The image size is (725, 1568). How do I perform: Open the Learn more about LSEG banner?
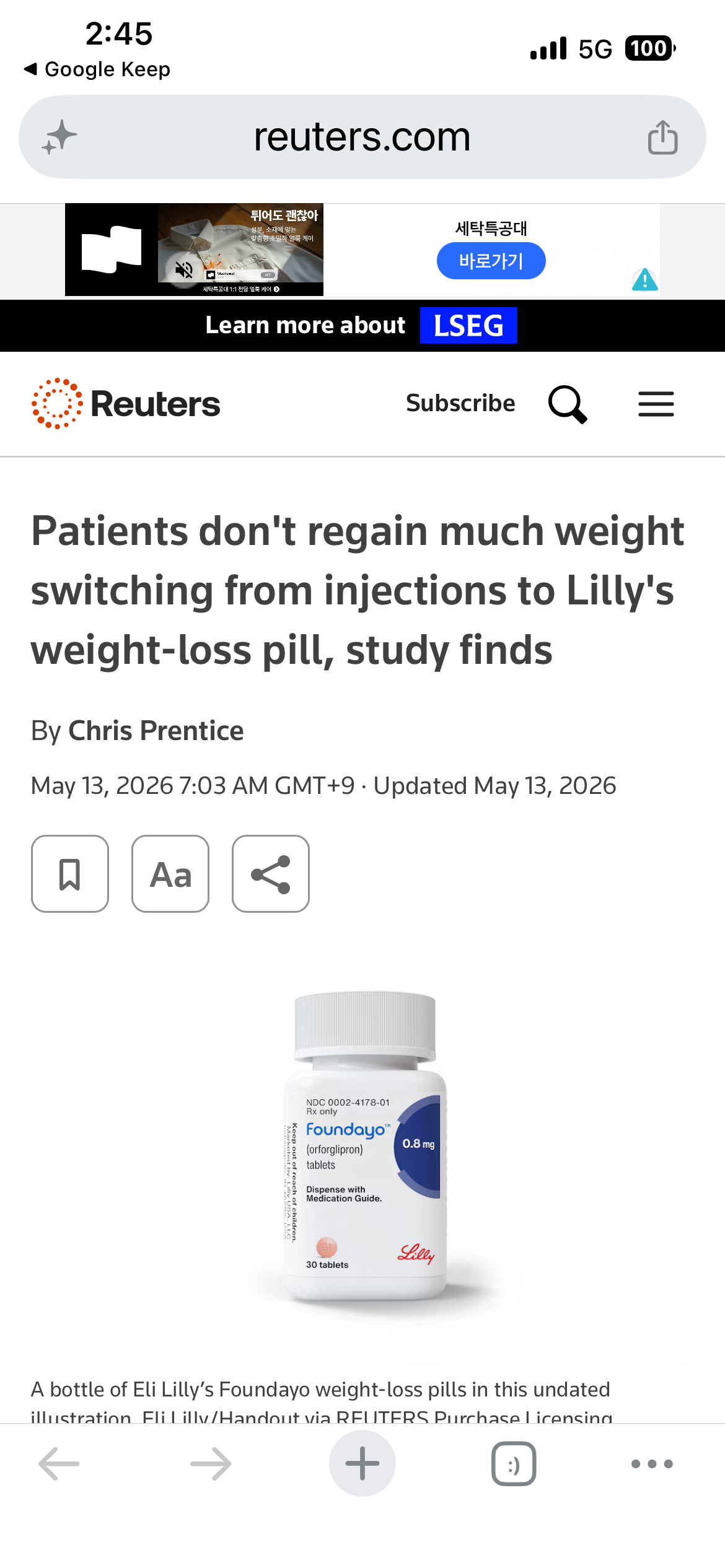[x=362, y=326]
